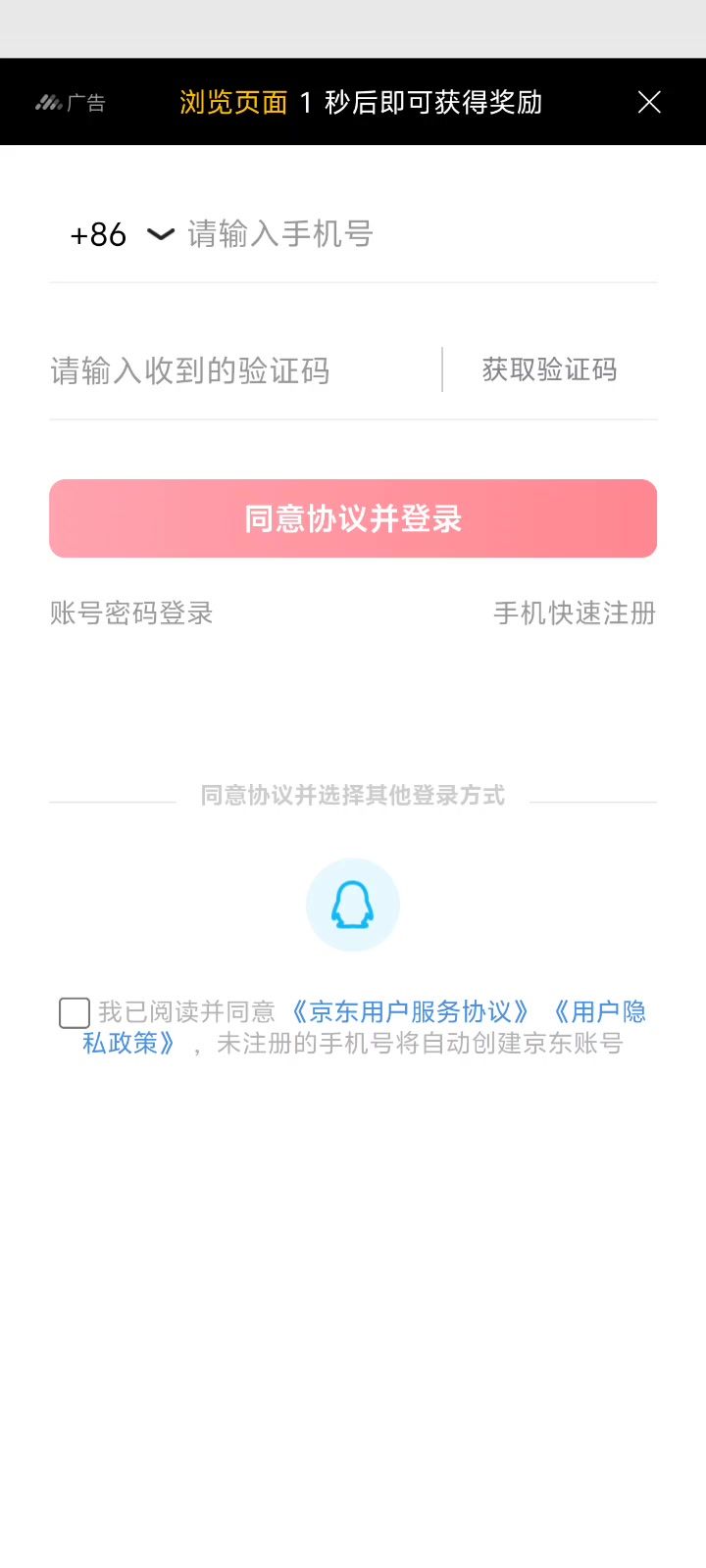This screenshot has width=706, height=1568.
Task: Check the agreement consent checkbox
Action: click(x=75, y=1012)
